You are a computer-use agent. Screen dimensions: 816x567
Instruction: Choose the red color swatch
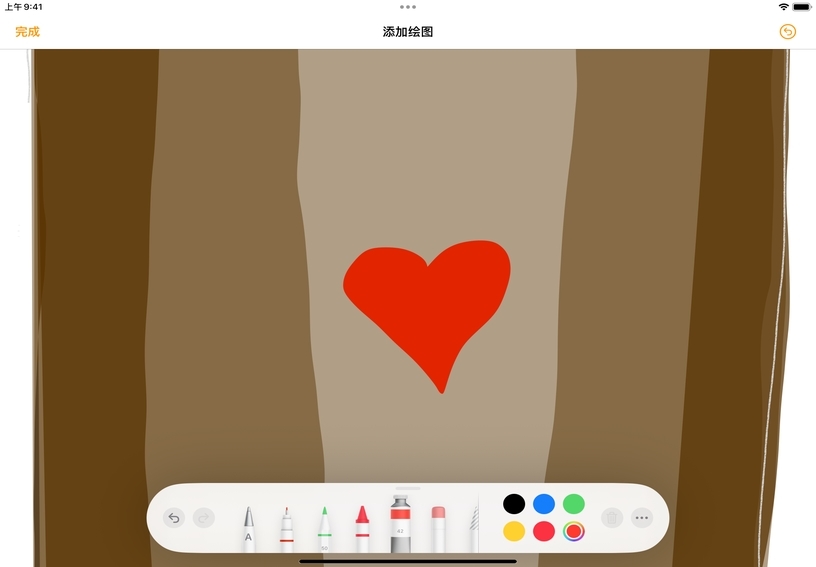[544, 532]
